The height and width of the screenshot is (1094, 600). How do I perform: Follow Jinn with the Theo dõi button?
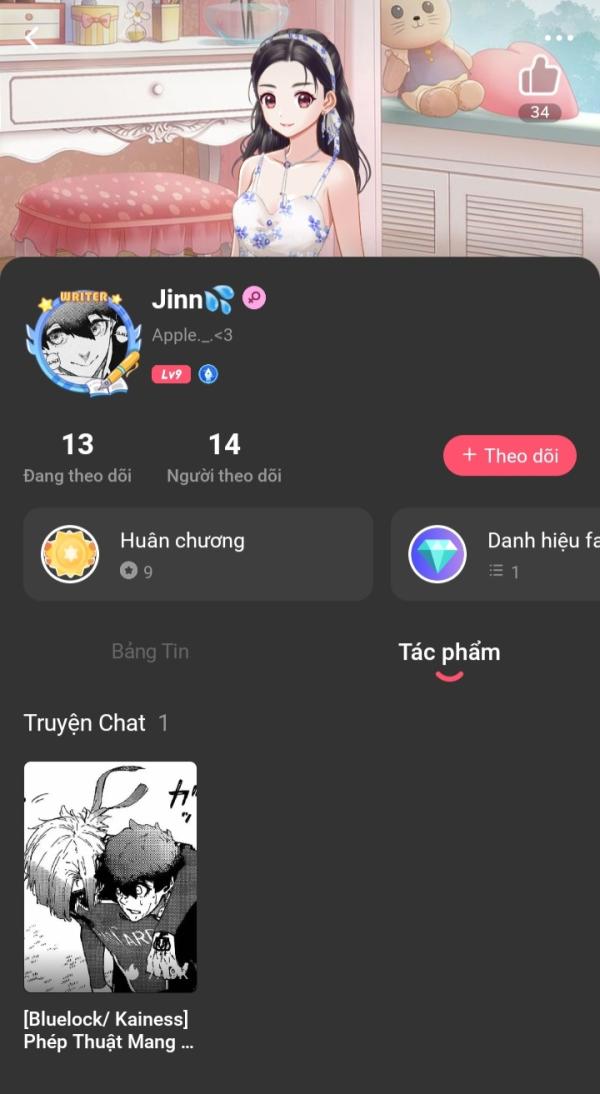pyautogui.click(x=510, y=456)
